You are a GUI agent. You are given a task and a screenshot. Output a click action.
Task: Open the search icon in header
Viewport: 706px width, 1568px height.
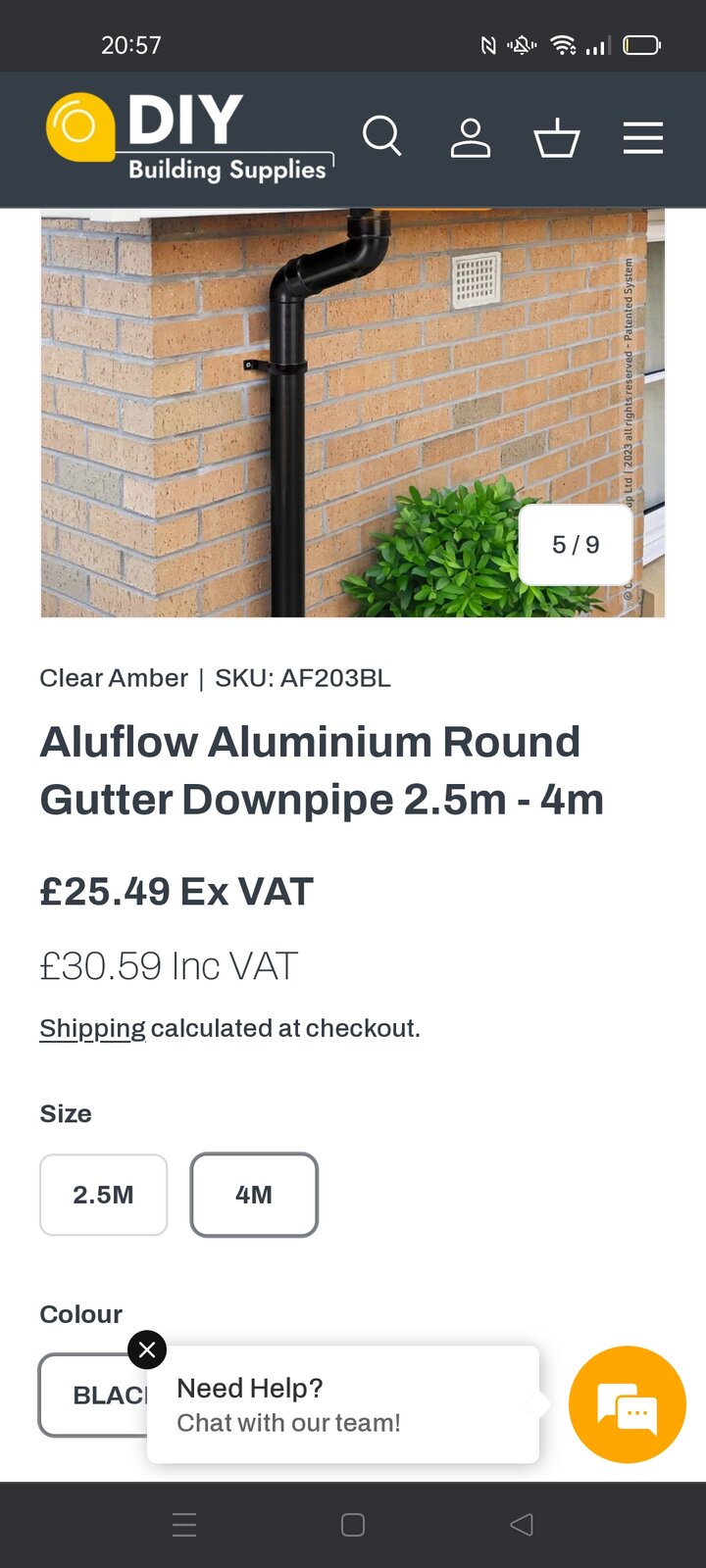[x=381, y=137]
